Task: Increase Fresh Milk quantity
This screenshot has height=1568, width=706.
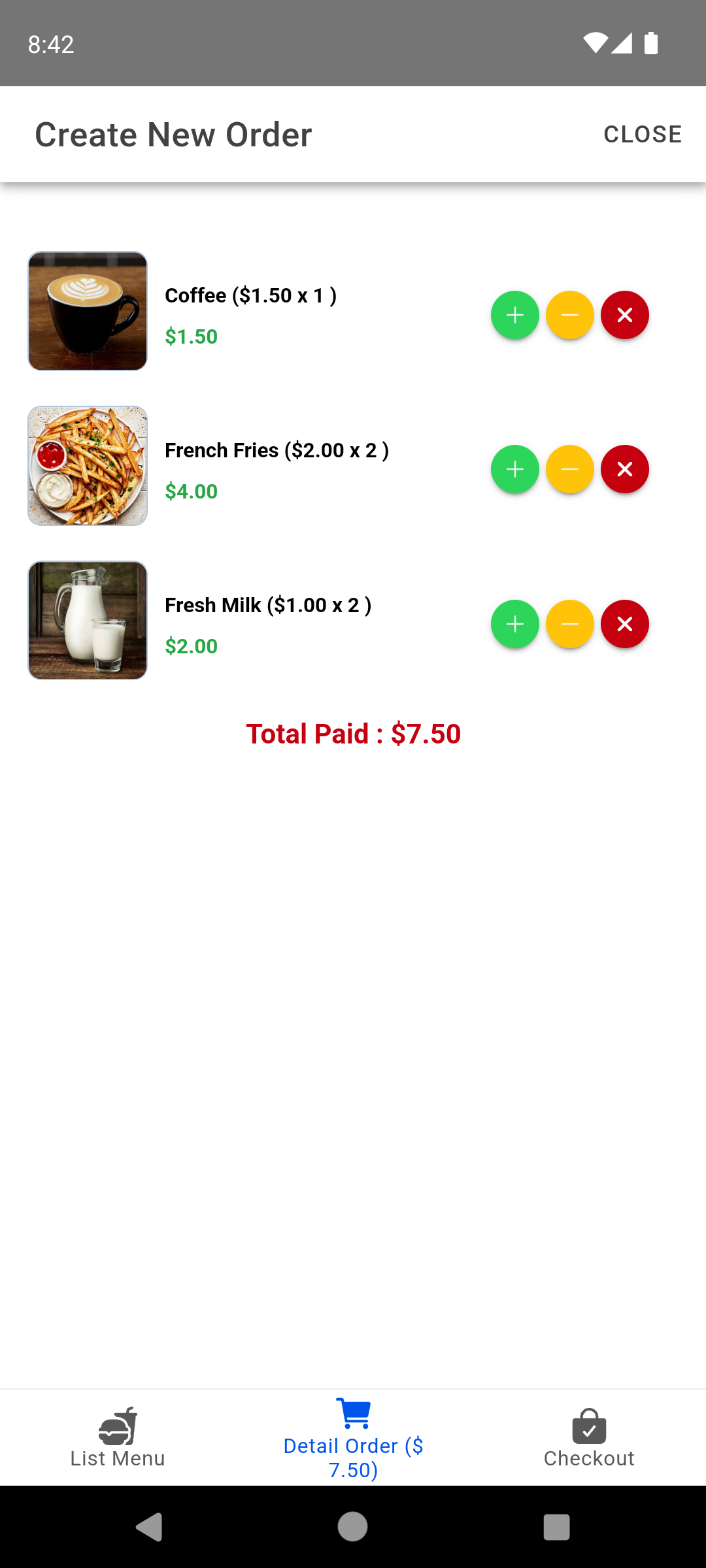Action: pos(515,624)
